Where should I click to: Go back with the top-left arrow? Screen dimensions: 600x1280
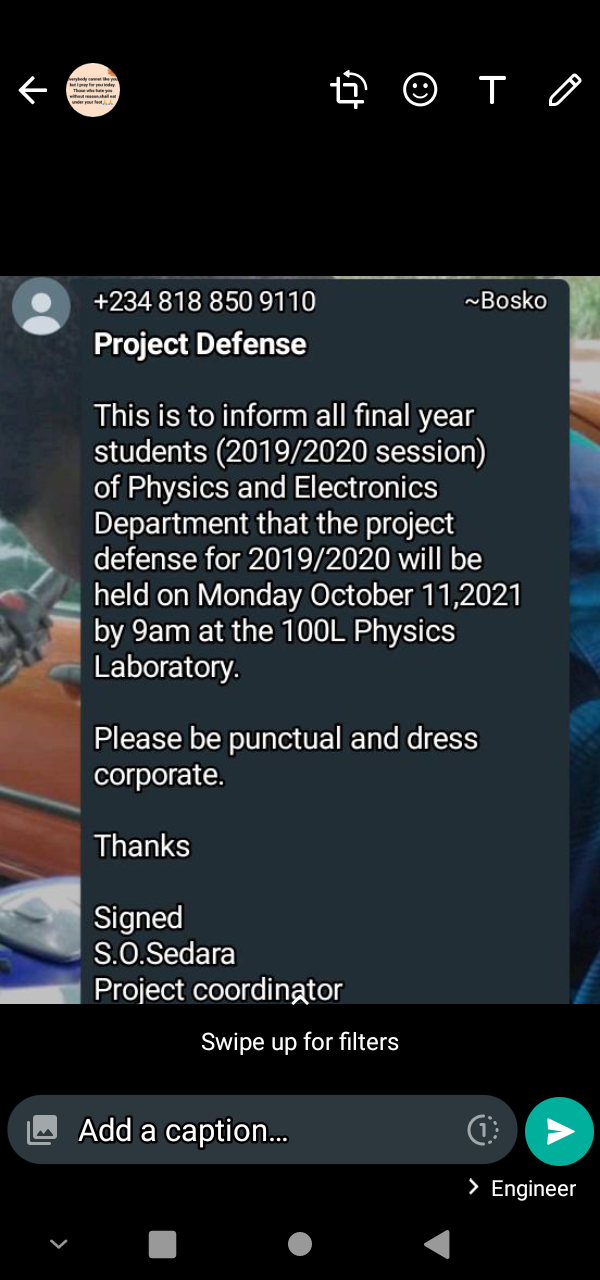tap(33, 91)
